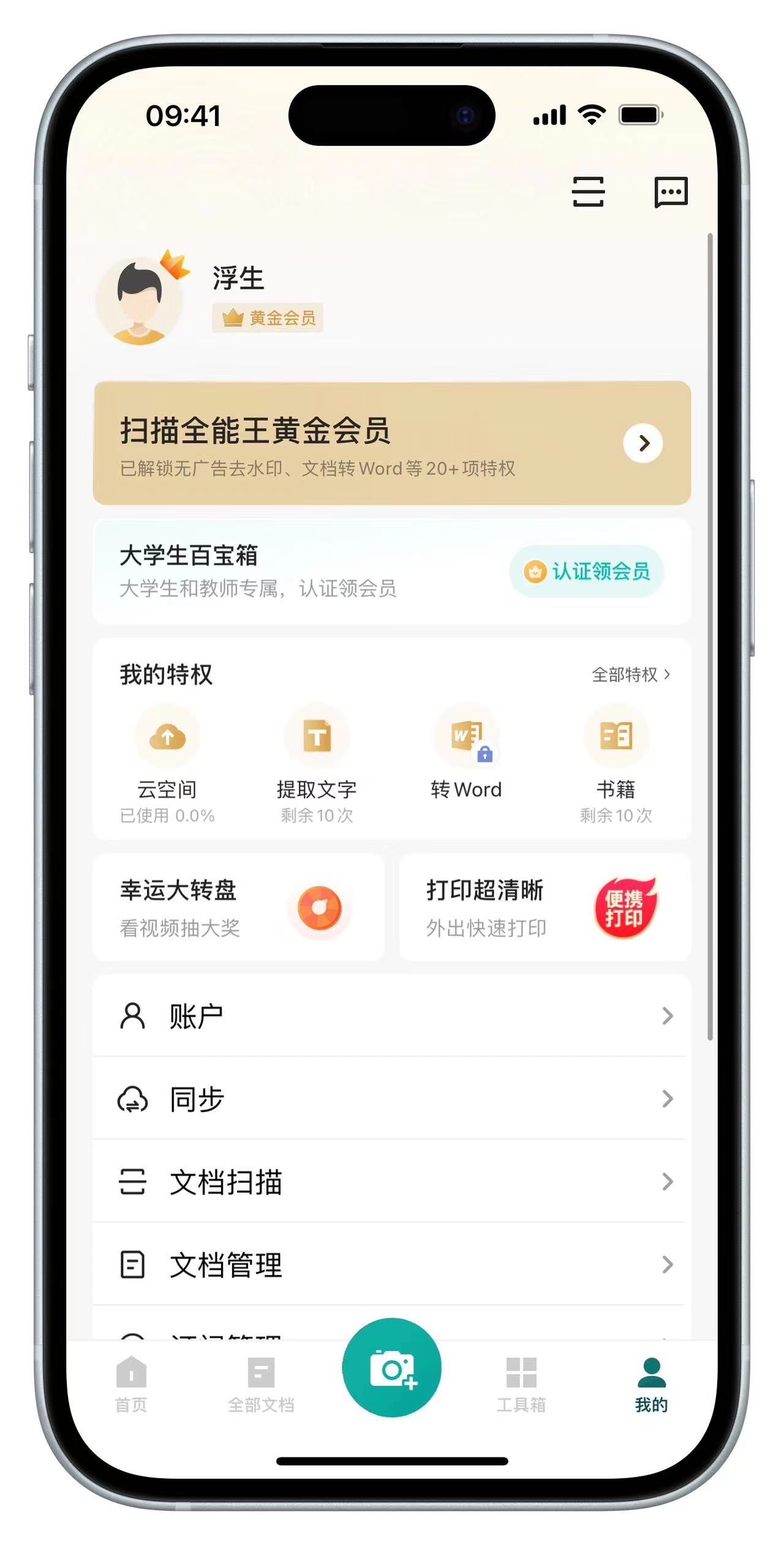Open 账户 settings row
The image size is (784, 1545).
[392, 1016]
